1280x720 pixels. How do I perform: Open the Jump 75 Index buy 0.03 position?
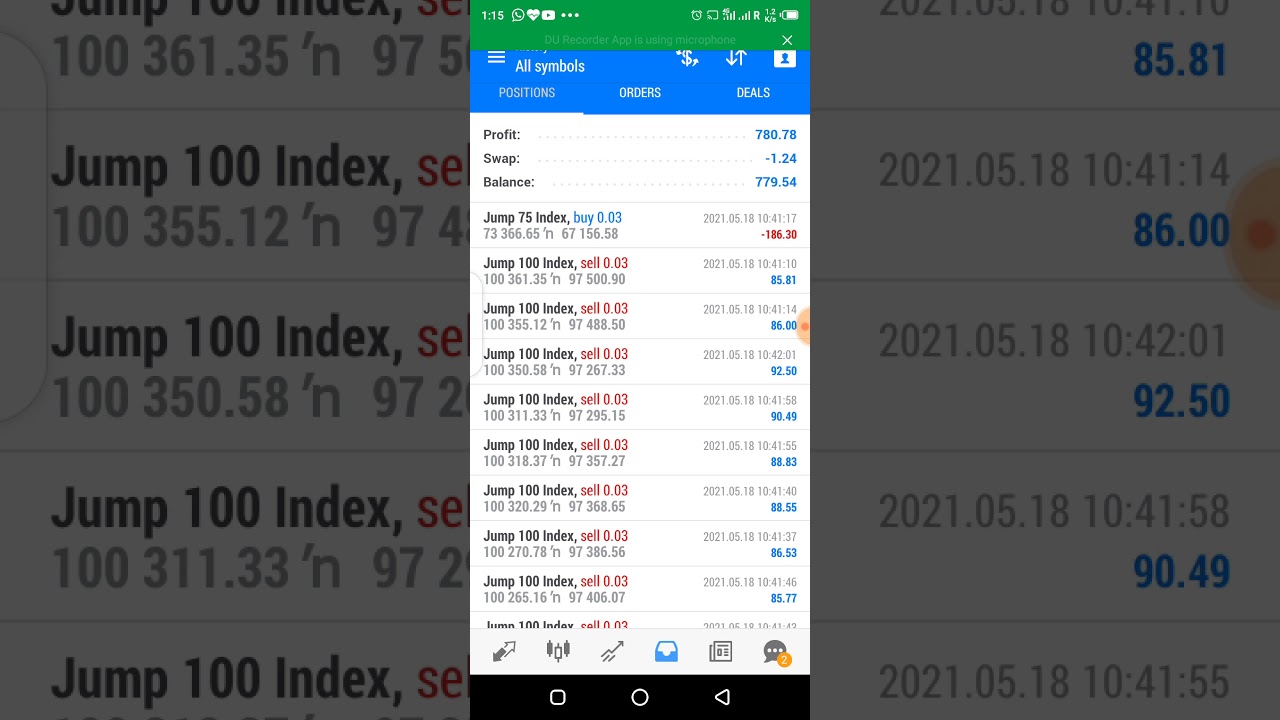(640, 225)
